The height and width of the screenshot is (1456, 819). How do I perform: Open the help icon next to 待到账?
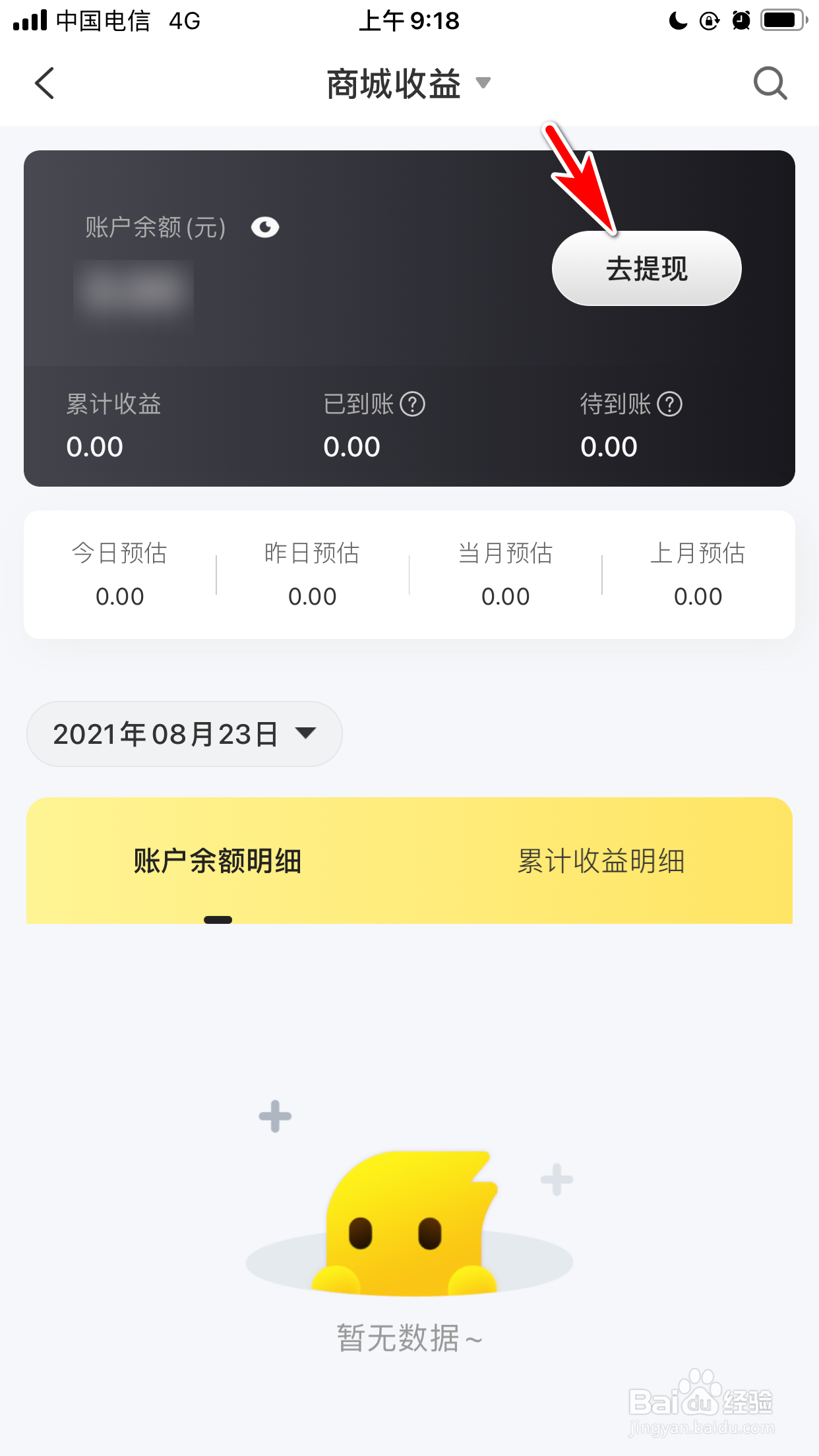(x=670, y=404)
